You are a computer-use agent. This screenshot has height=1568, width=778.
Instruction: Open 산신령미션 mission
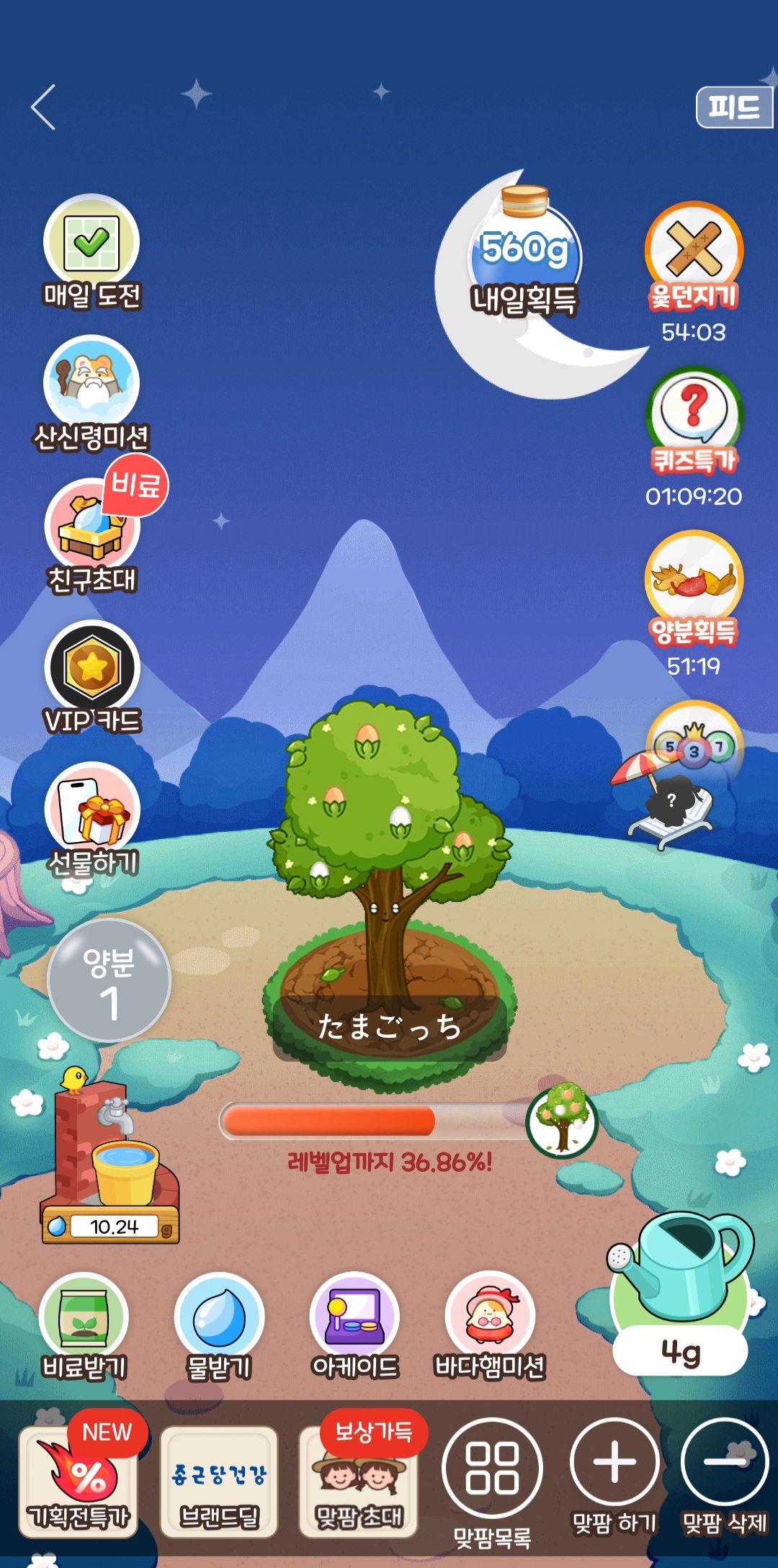91,385
